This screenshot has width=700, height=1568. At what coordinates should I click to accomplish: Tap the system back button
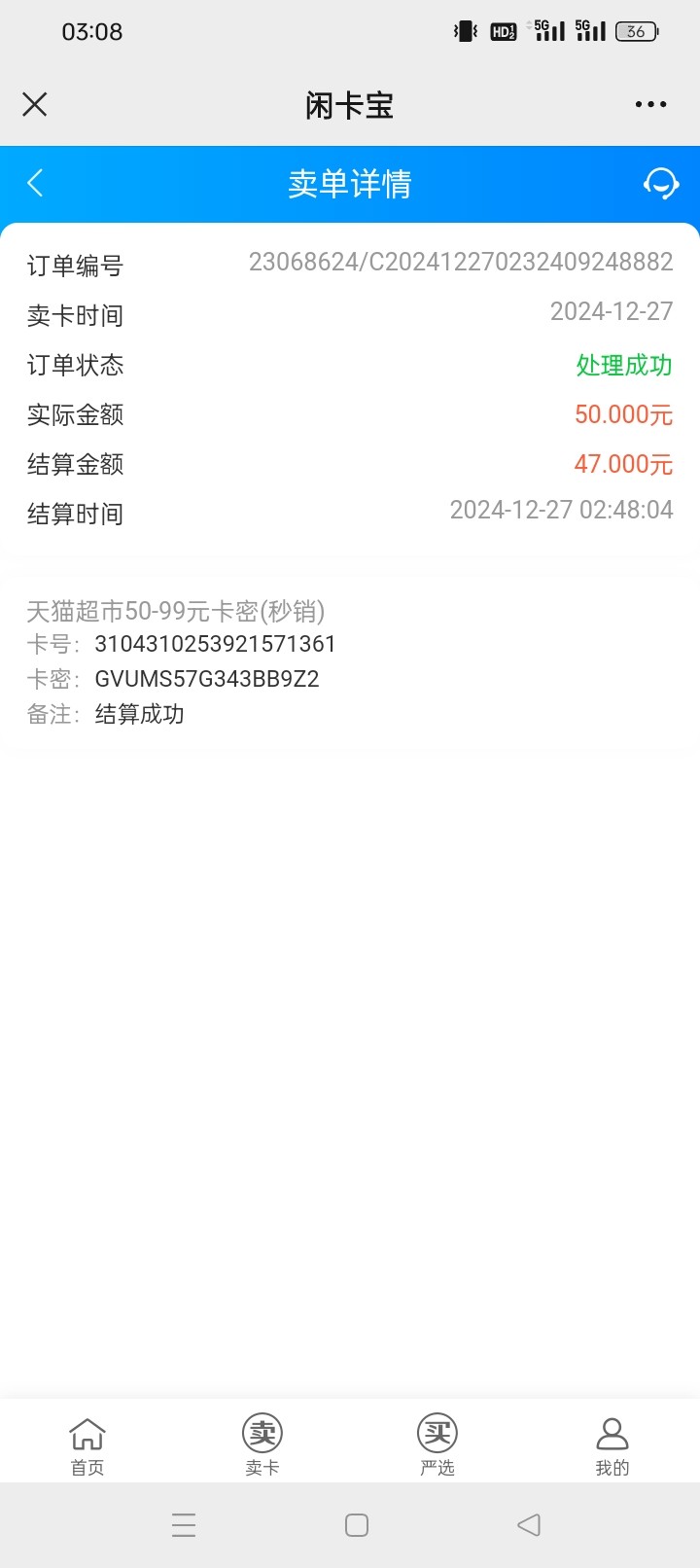pos(529,1524)
